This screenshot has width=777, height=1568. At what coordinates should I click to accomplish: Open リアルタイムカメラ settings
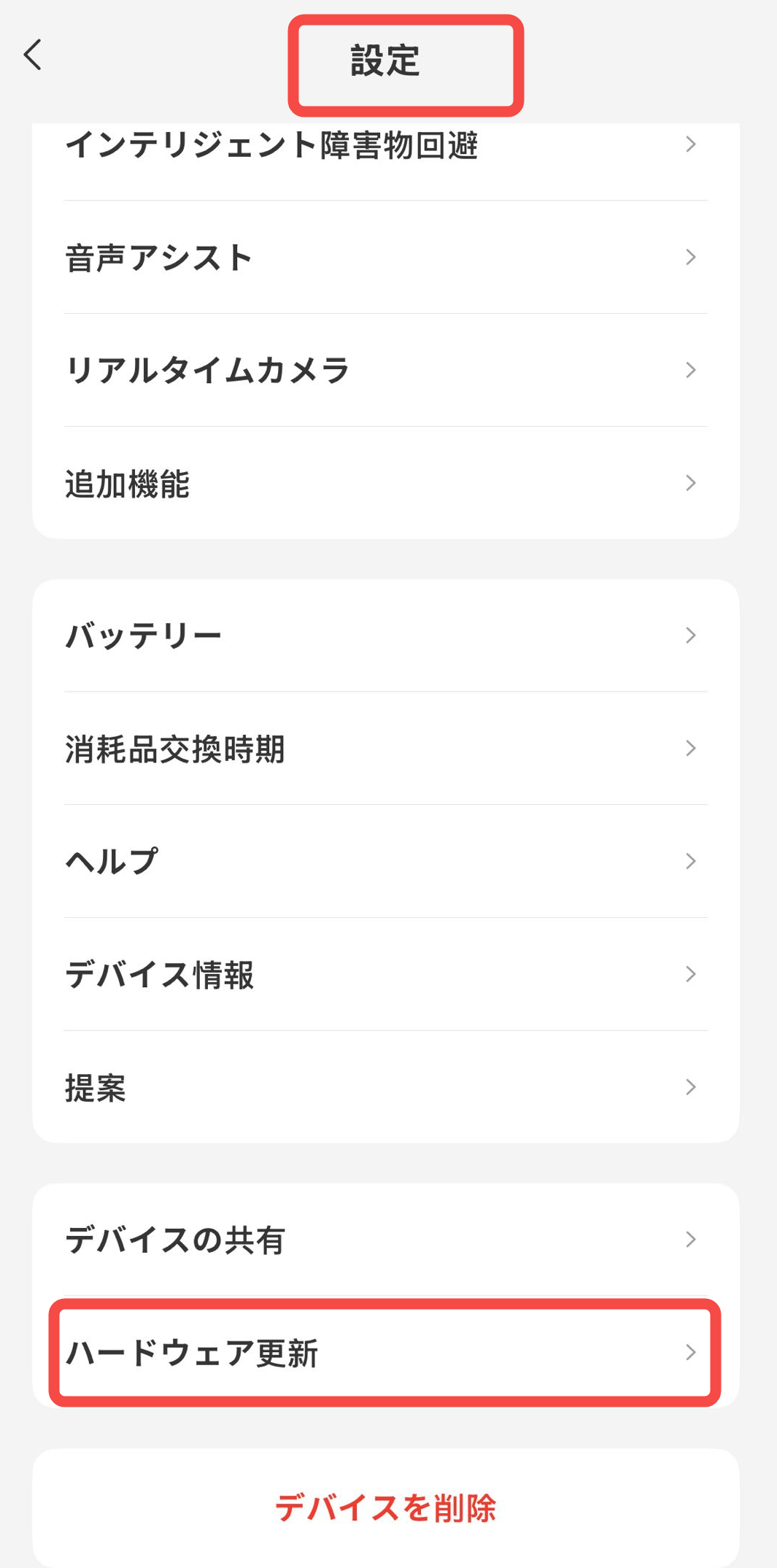(x=385, y=371)
